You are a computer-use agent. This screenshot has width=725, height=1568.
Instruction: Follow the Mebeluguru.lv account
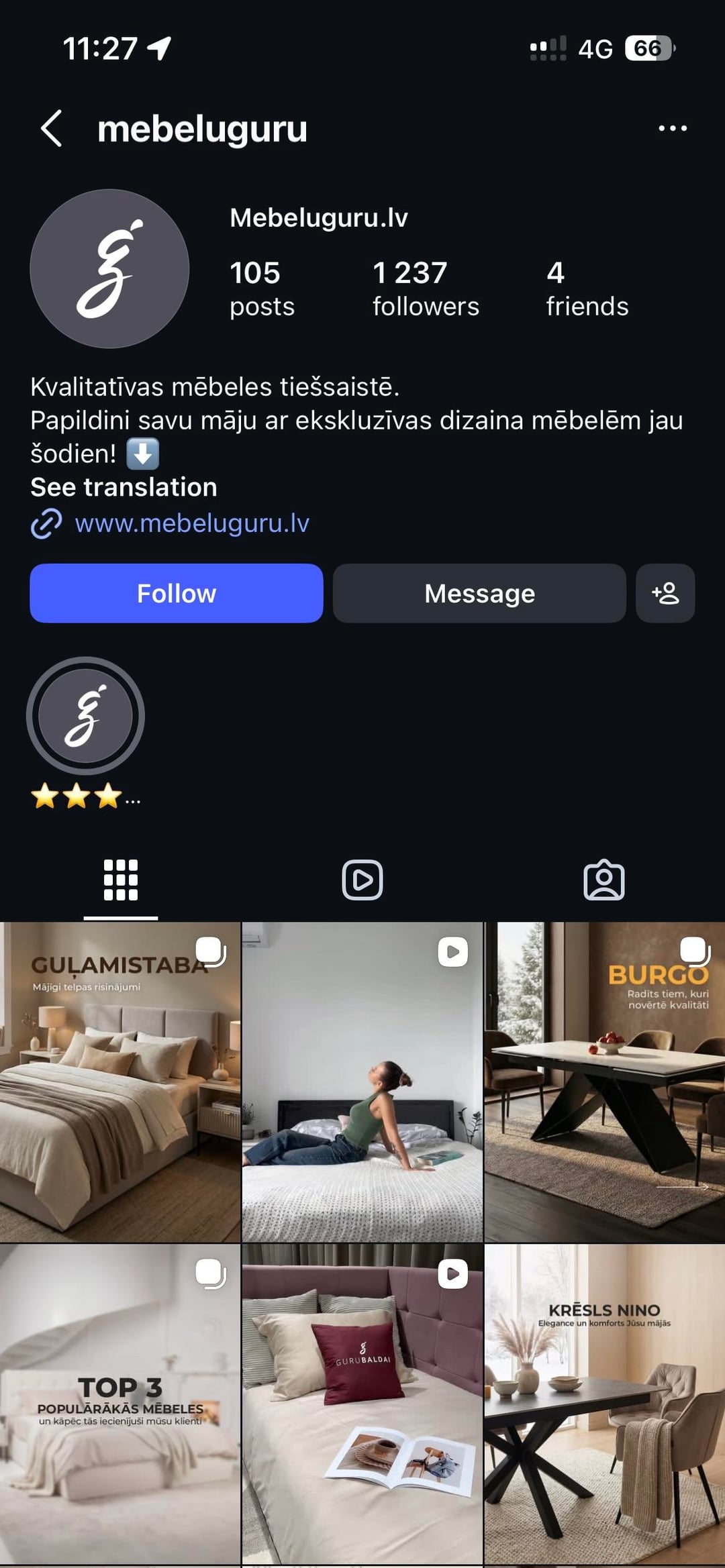(x=177, y=594)
